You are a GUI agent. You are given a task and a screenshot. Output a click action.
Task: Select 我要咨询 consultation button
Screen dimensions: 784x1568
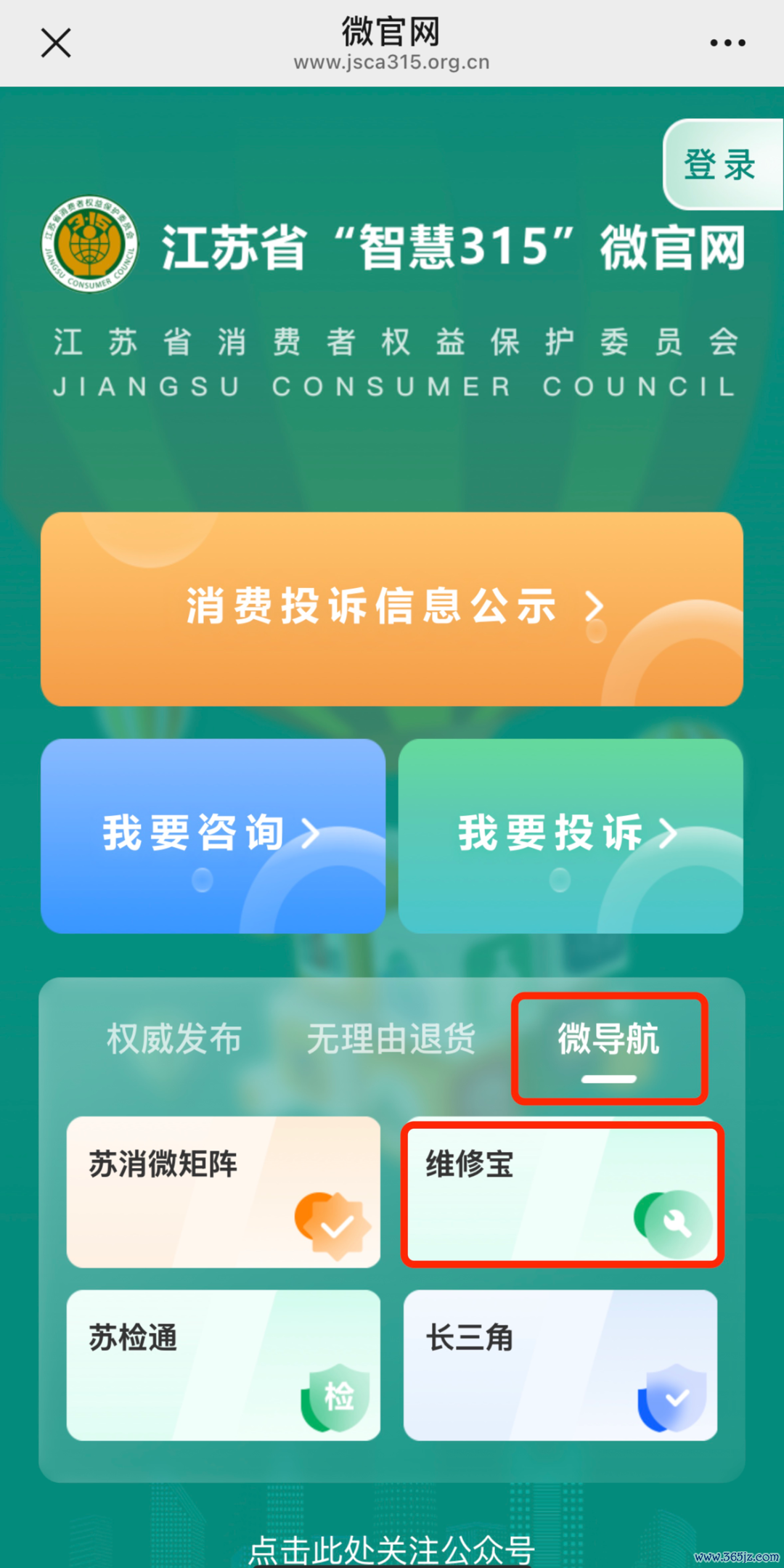(213, 835)
